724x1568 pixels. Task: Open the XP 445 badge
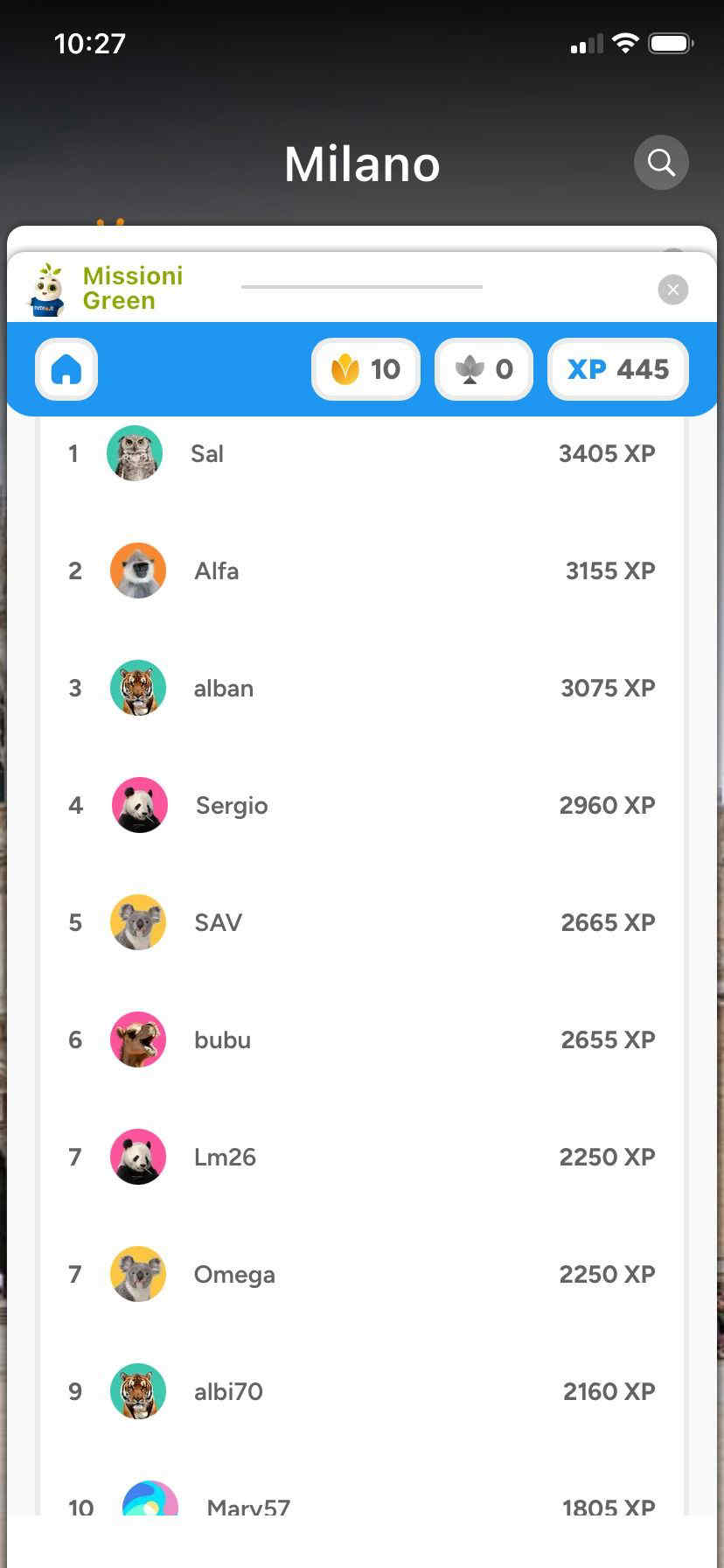click(617, 369)
